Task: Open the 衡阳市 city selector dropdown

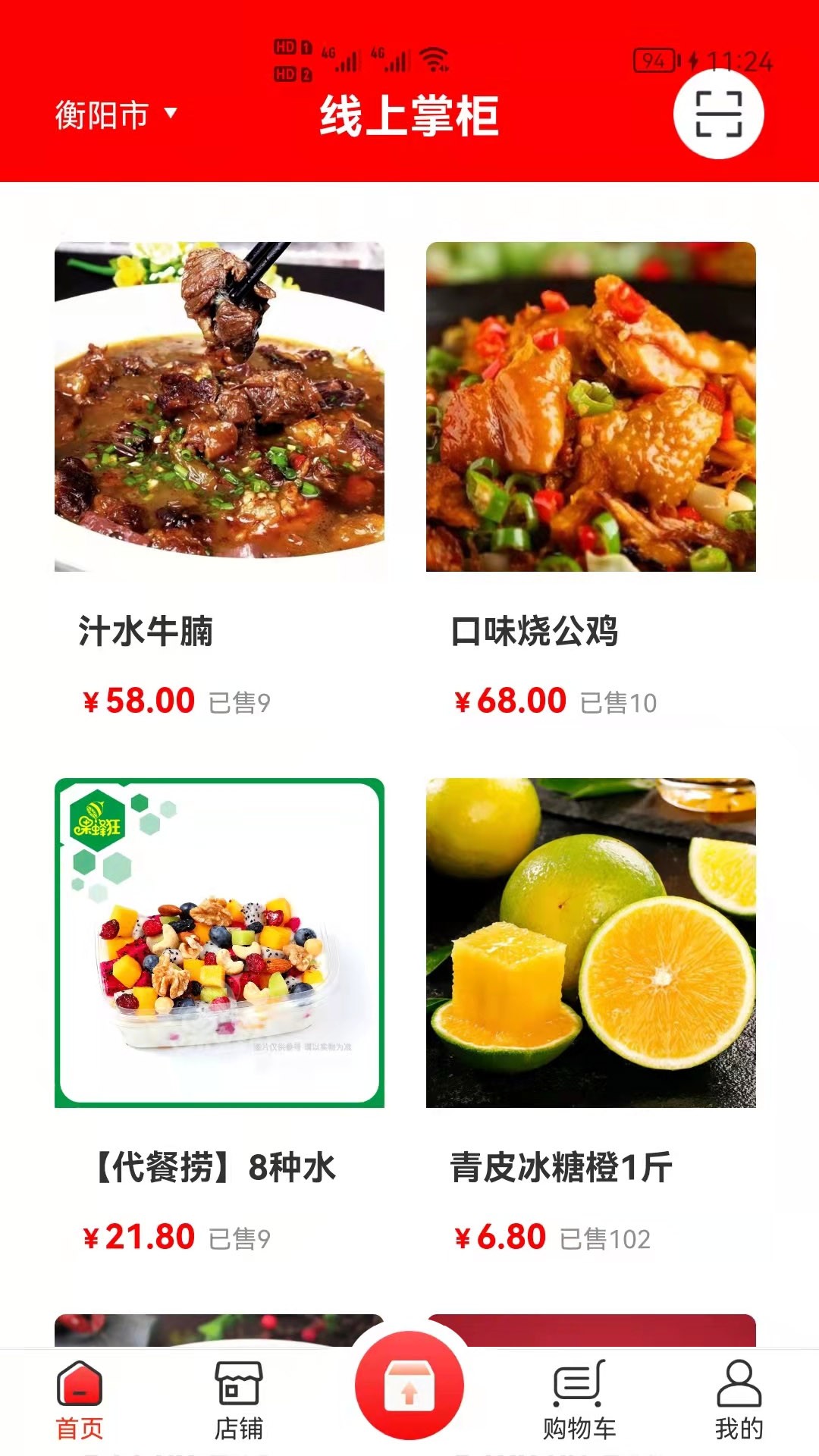Action: pos(115,115)
